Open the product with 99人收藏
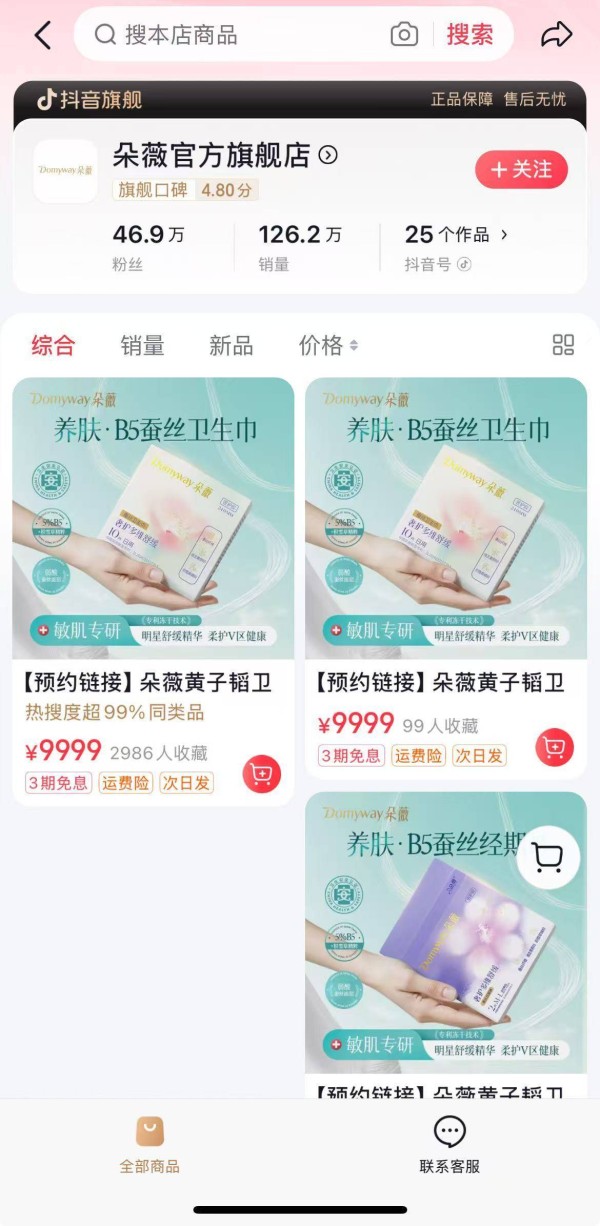The width and height of the screenshot is (600, 1226). coord(445,518)
